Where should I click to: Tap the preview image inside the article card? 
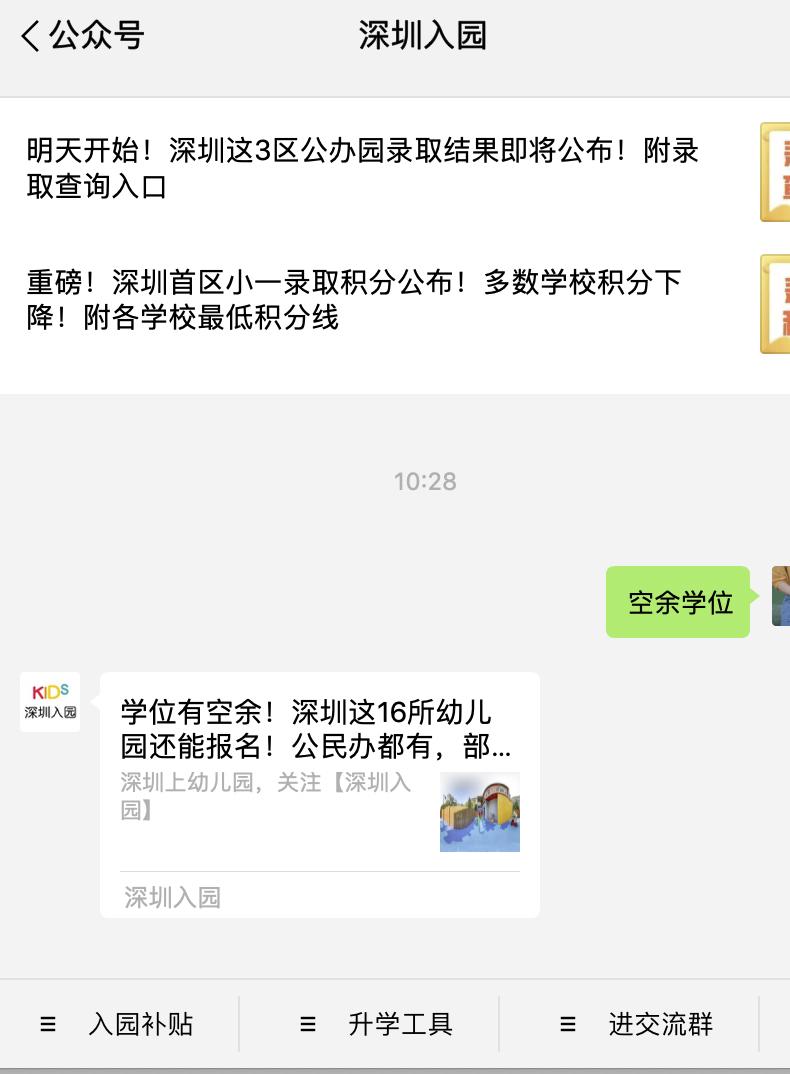pos(479,812)
